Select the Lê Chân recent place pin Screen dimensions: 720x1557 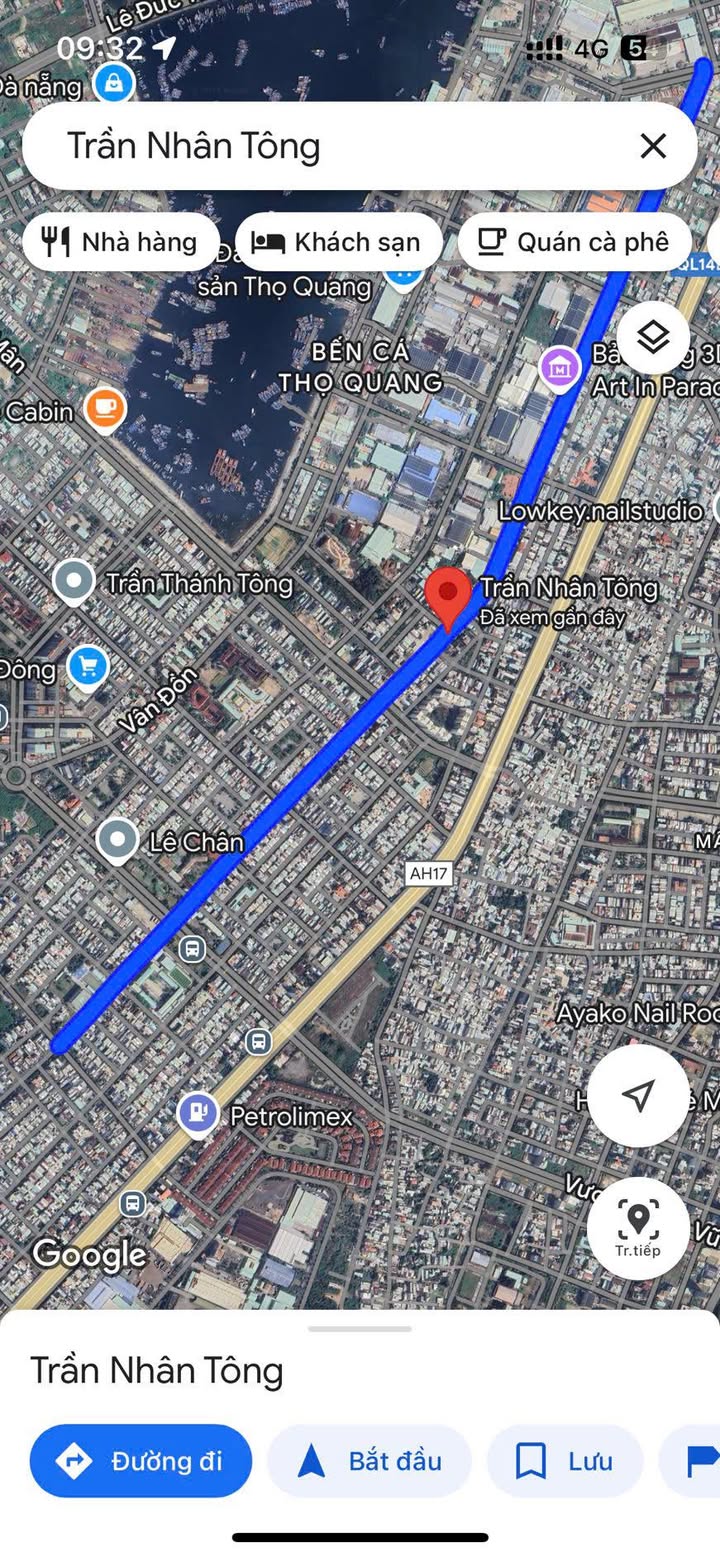coord(117,841)
